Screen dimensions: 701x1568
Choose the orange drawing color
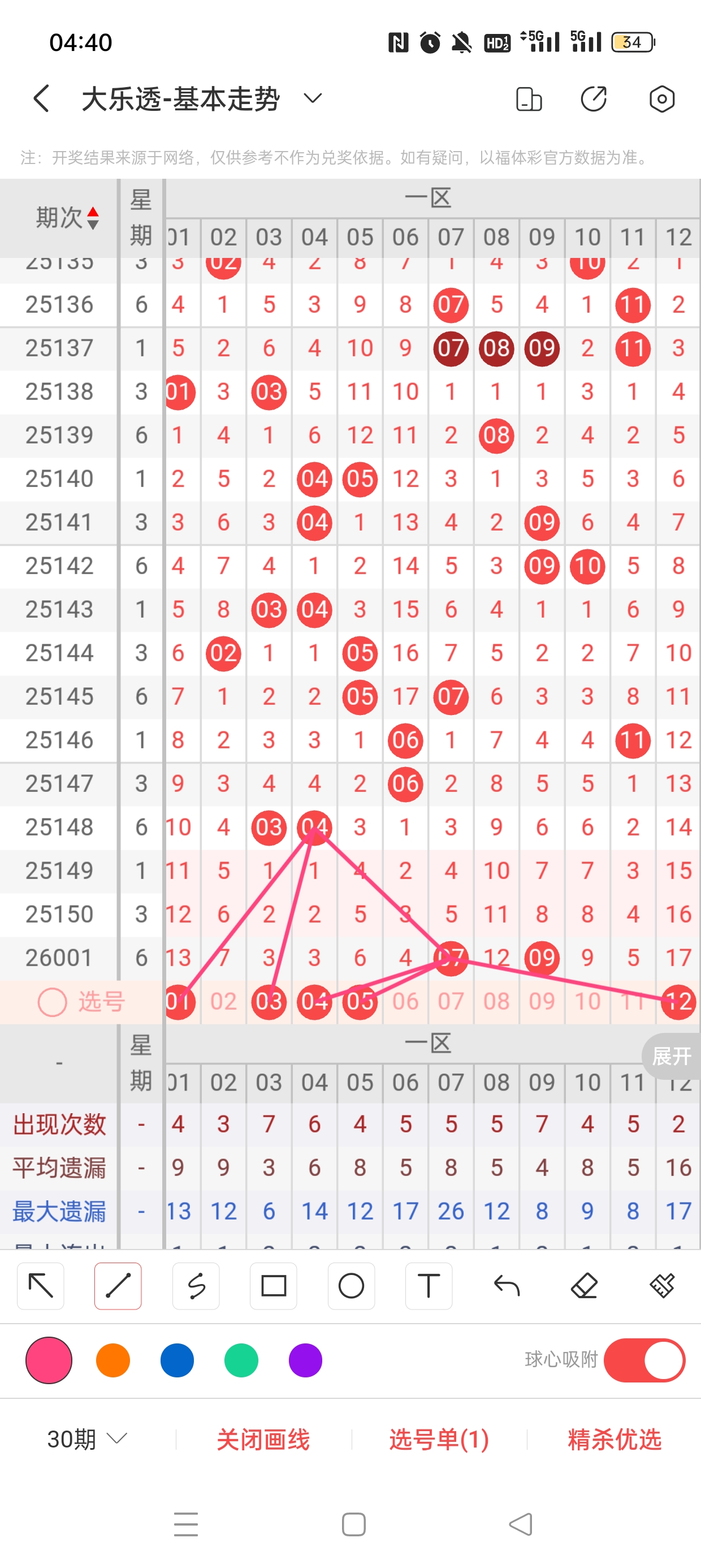pos(113,1360)
